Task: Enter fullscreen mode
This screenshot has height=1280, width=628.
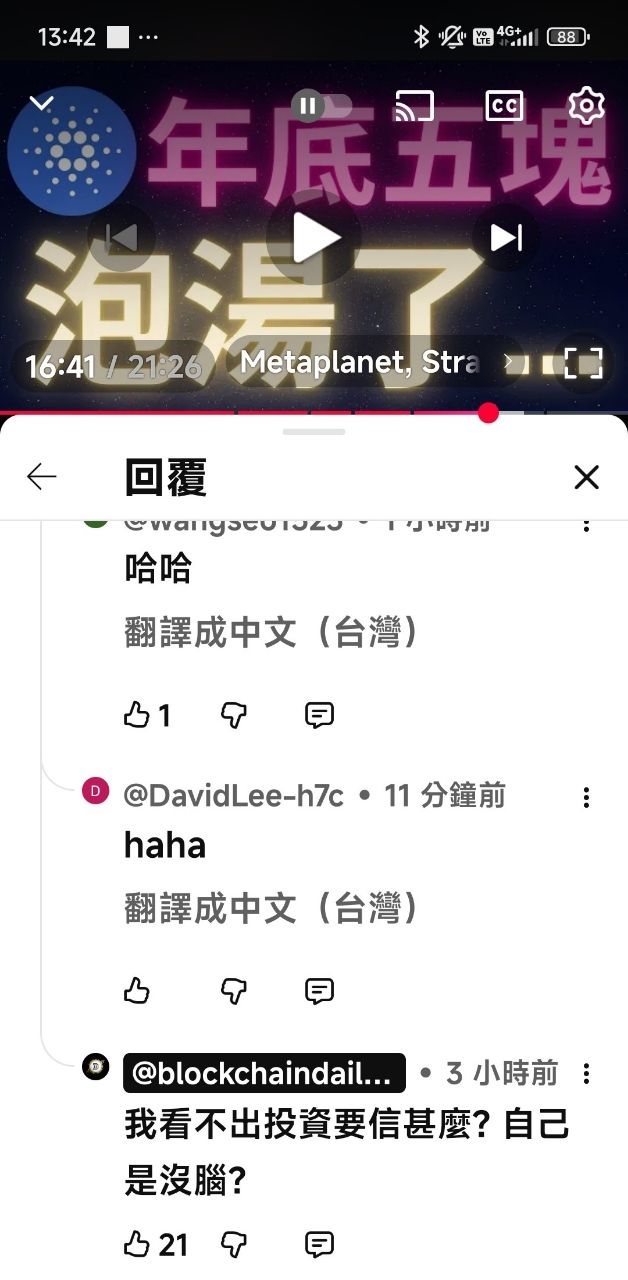Action: pyautogui.click(x=583, y=363)
